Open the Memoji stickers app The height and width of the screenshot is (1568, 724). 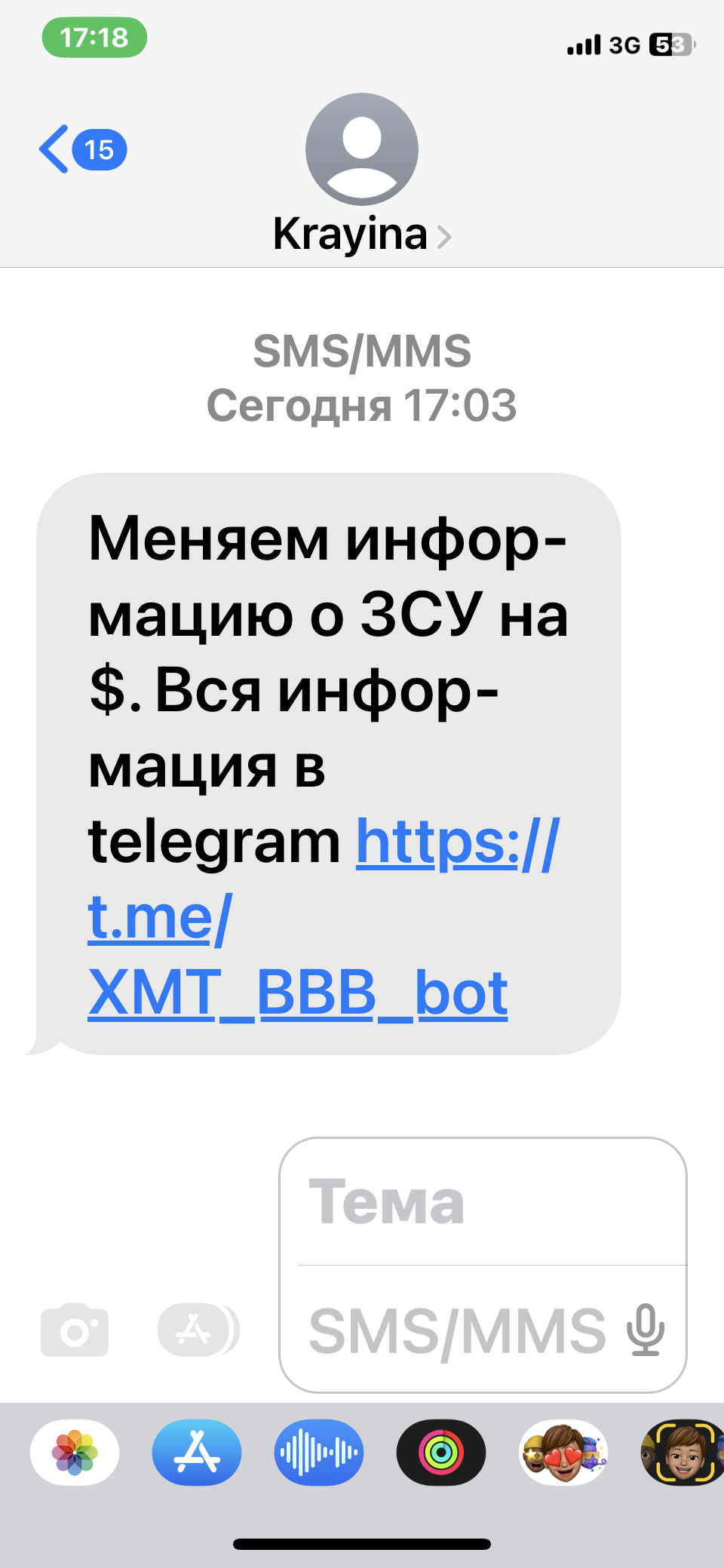563,1453
